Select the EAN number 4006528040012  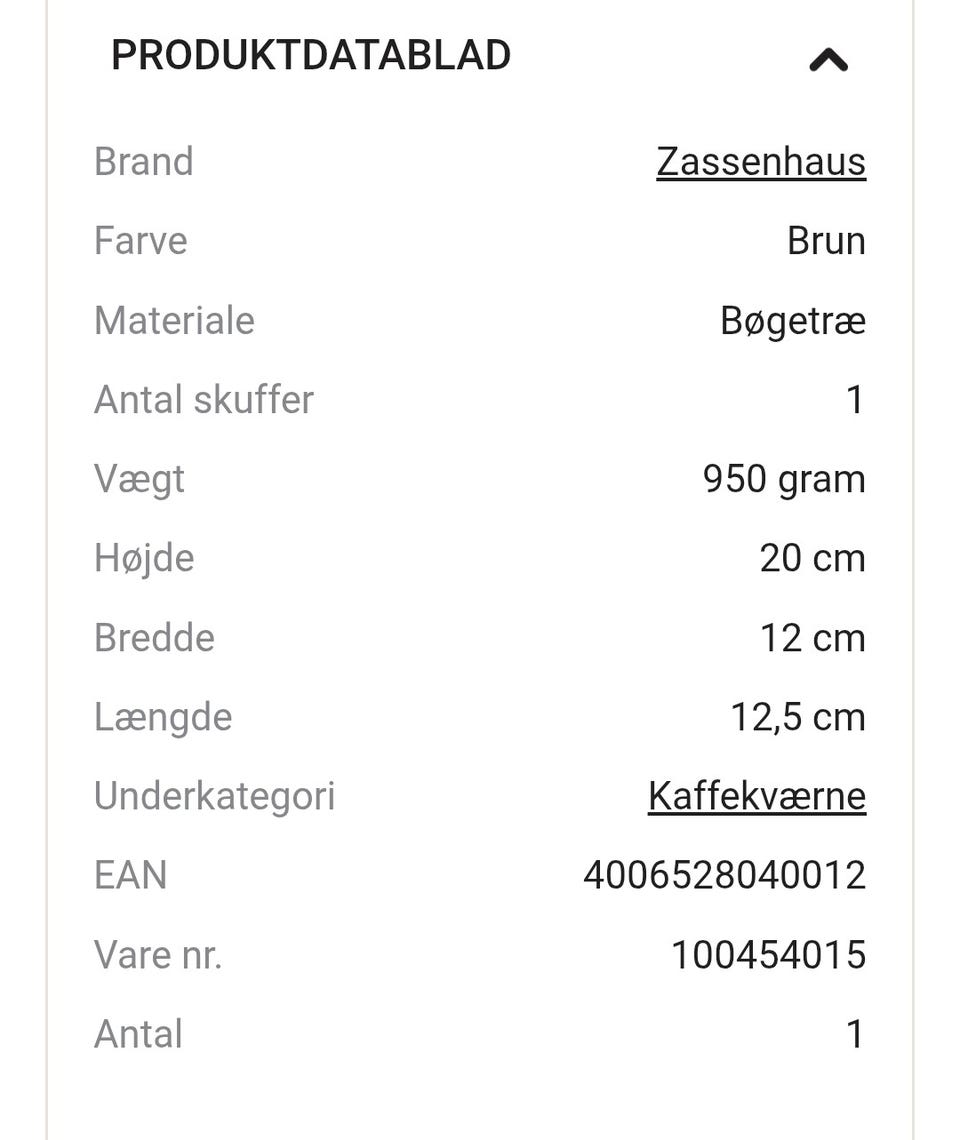pos(727,874)
